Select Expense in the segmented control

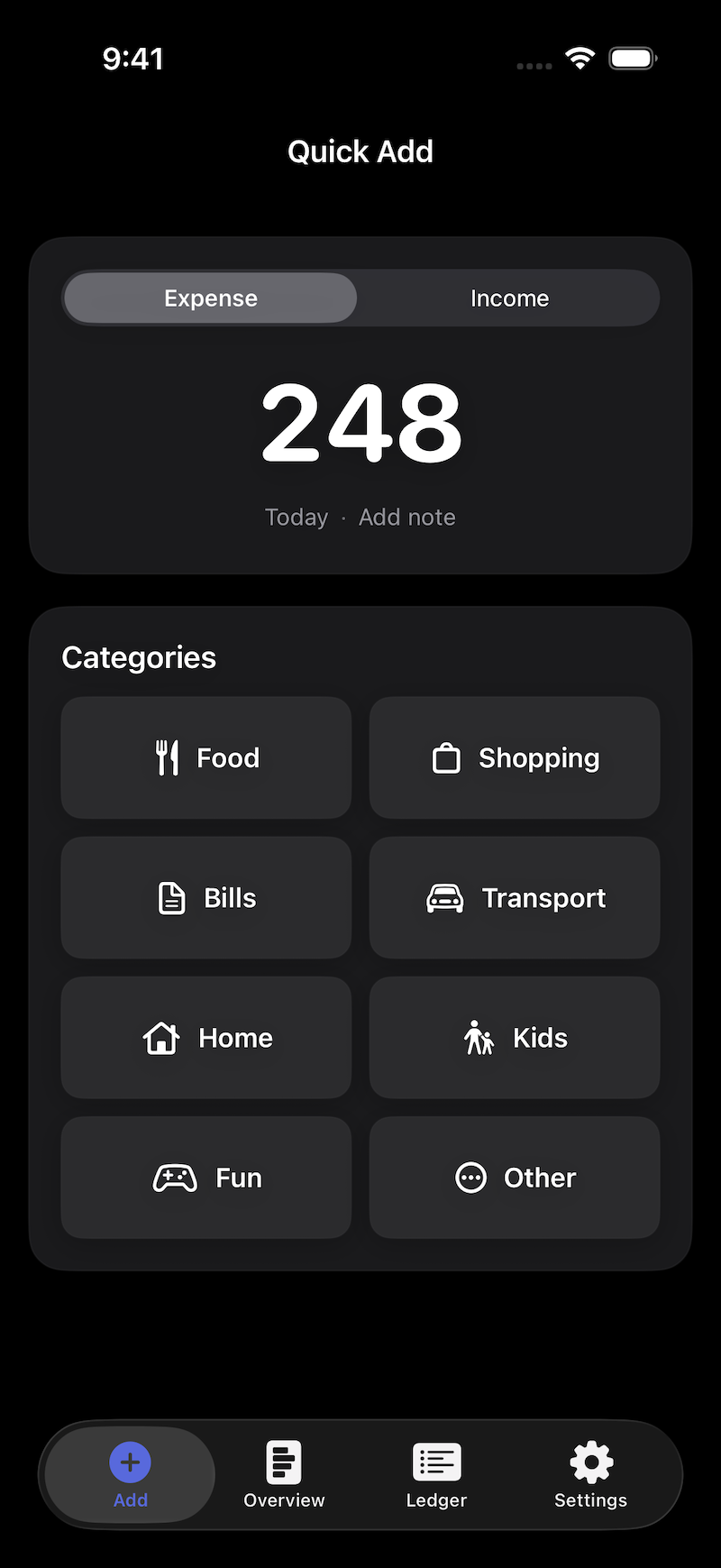point(209,298)
